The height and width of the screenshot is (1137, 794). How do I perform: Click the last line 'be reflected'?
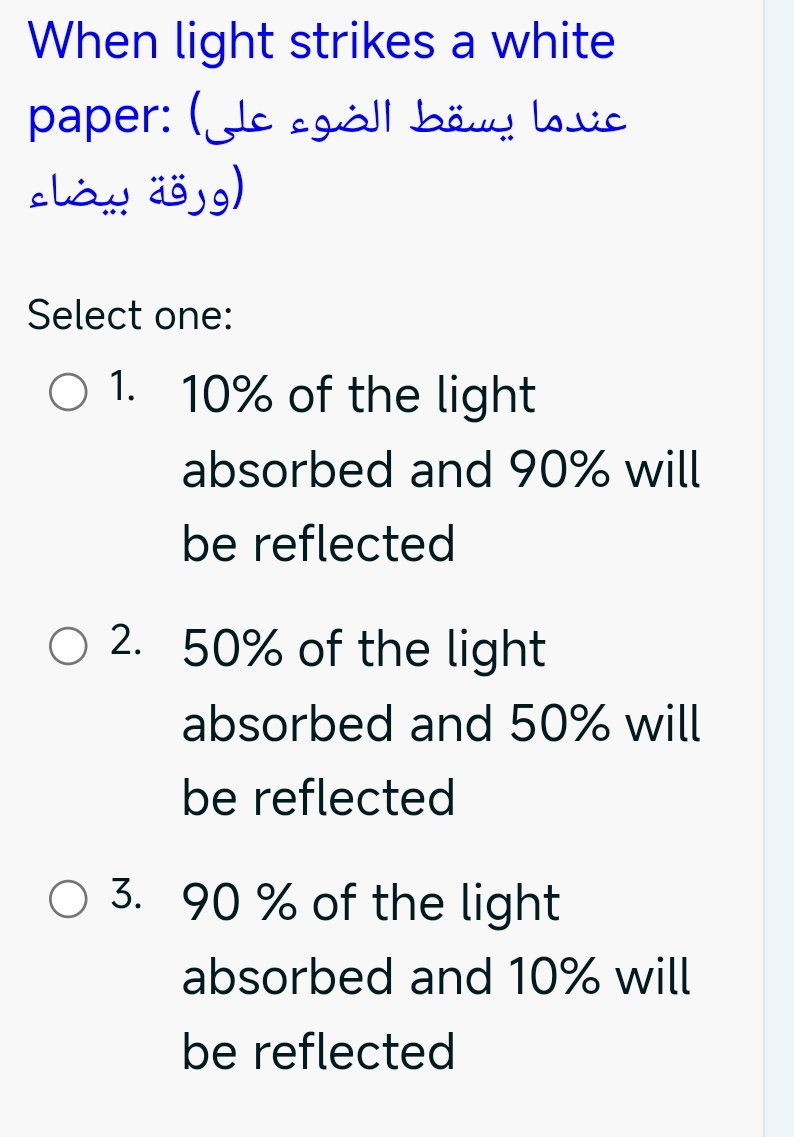(317, 1051)
